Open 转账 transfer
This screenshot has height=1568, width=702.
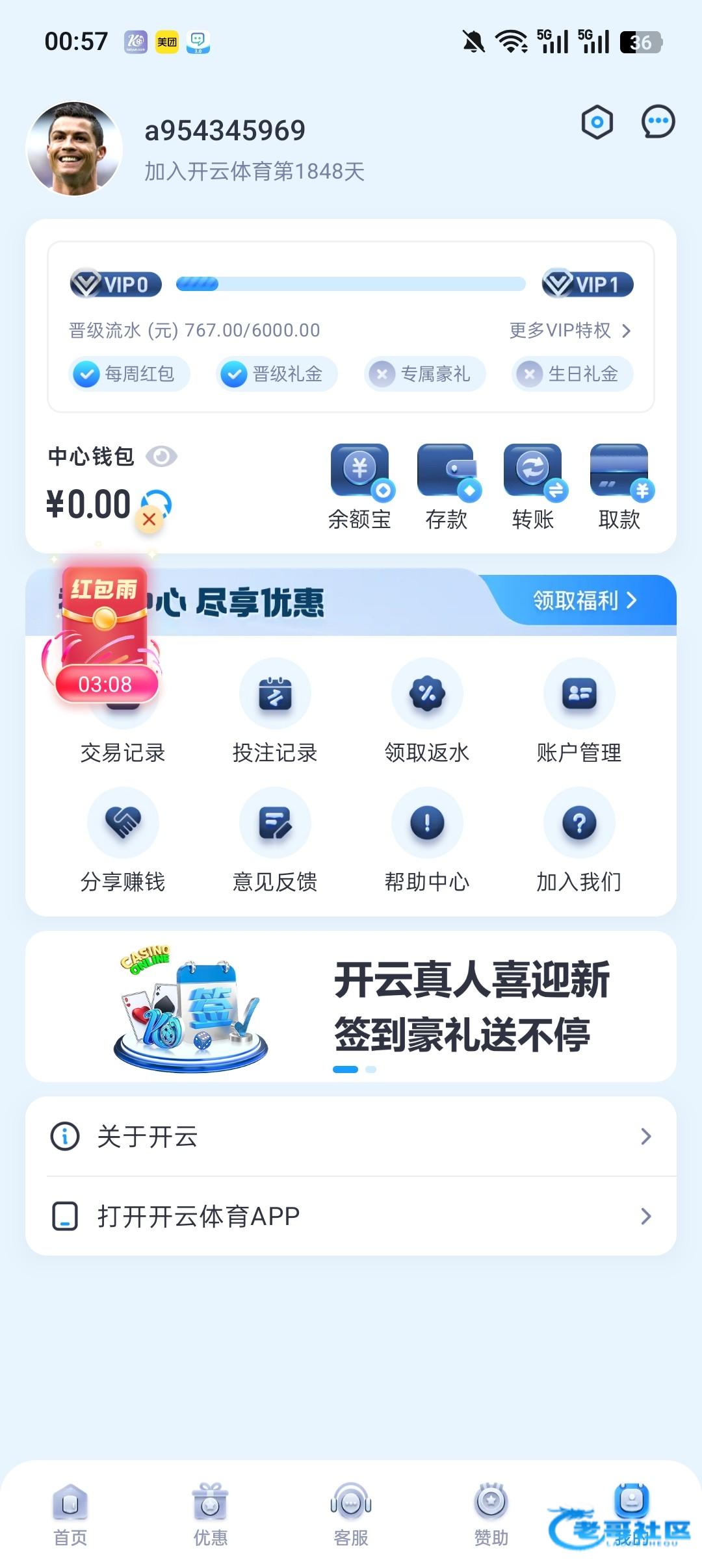[533, 487]
